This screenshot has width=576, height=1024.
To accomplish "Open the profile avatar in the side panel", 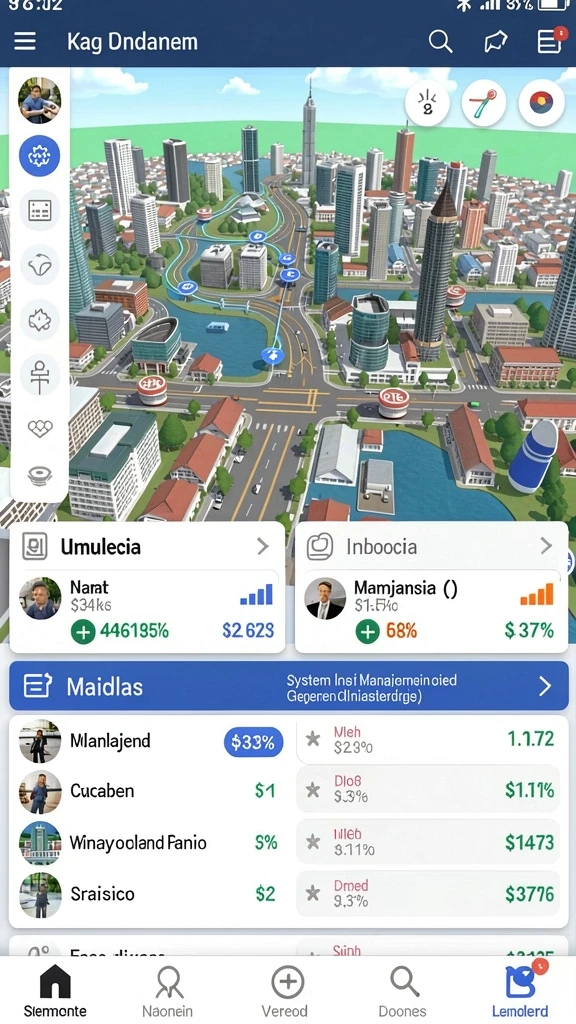I will click(x=40, y=101).
